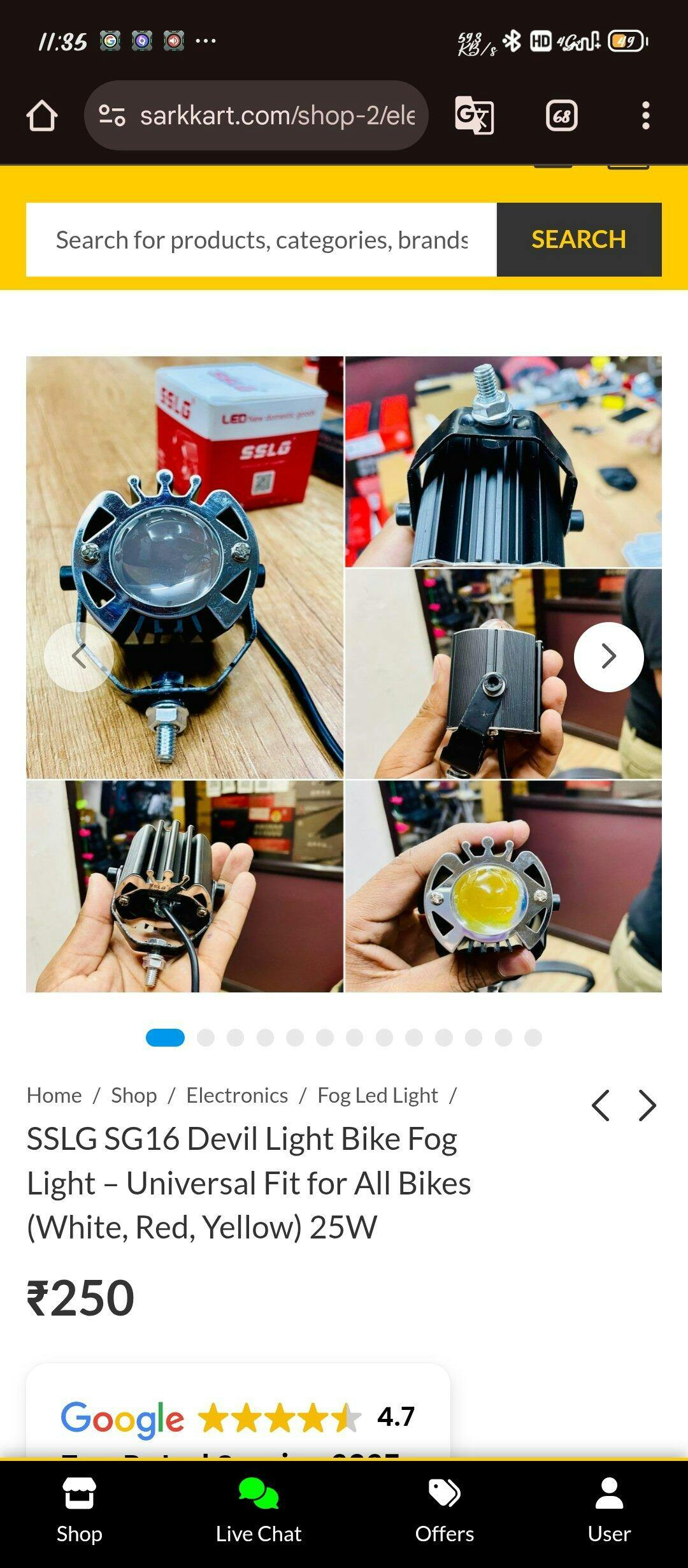Focus the product search field
The image size is (688, 1568).
(x=261, y=240)
